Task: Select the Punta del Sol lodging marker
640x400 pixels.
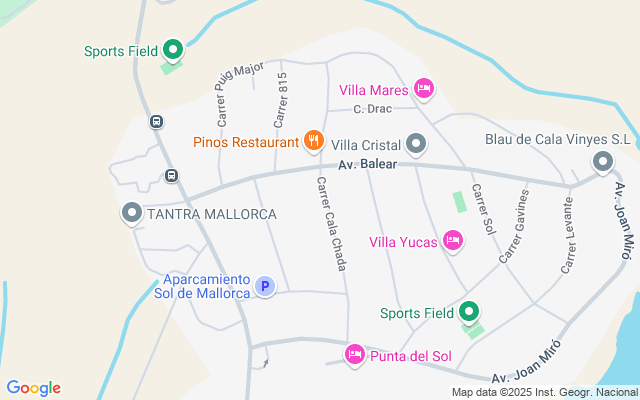Action: pyautogui.click(x=354, y=354)
